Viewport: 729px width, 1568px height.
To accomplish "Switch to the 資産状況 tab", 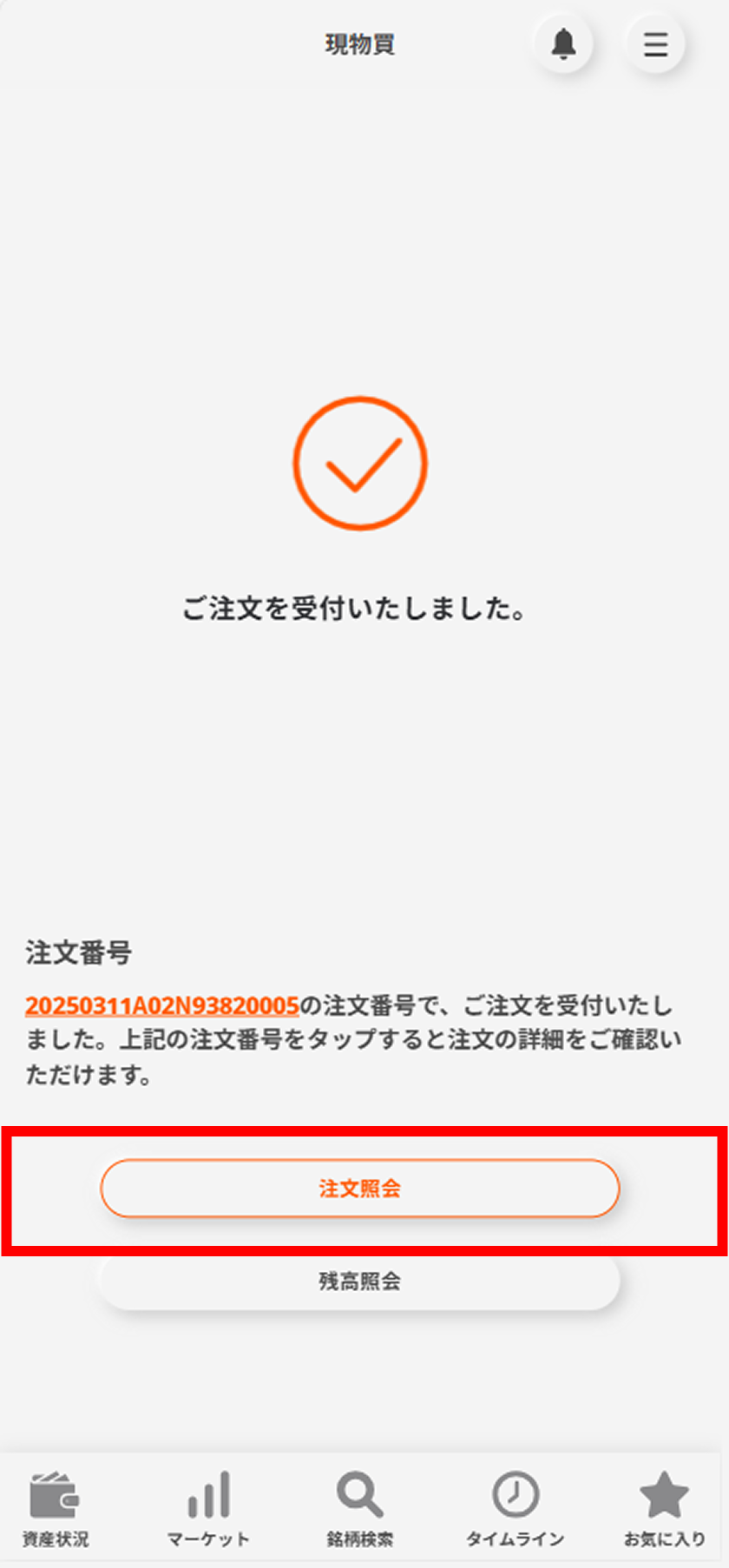I will click(x=55, y=1508).
